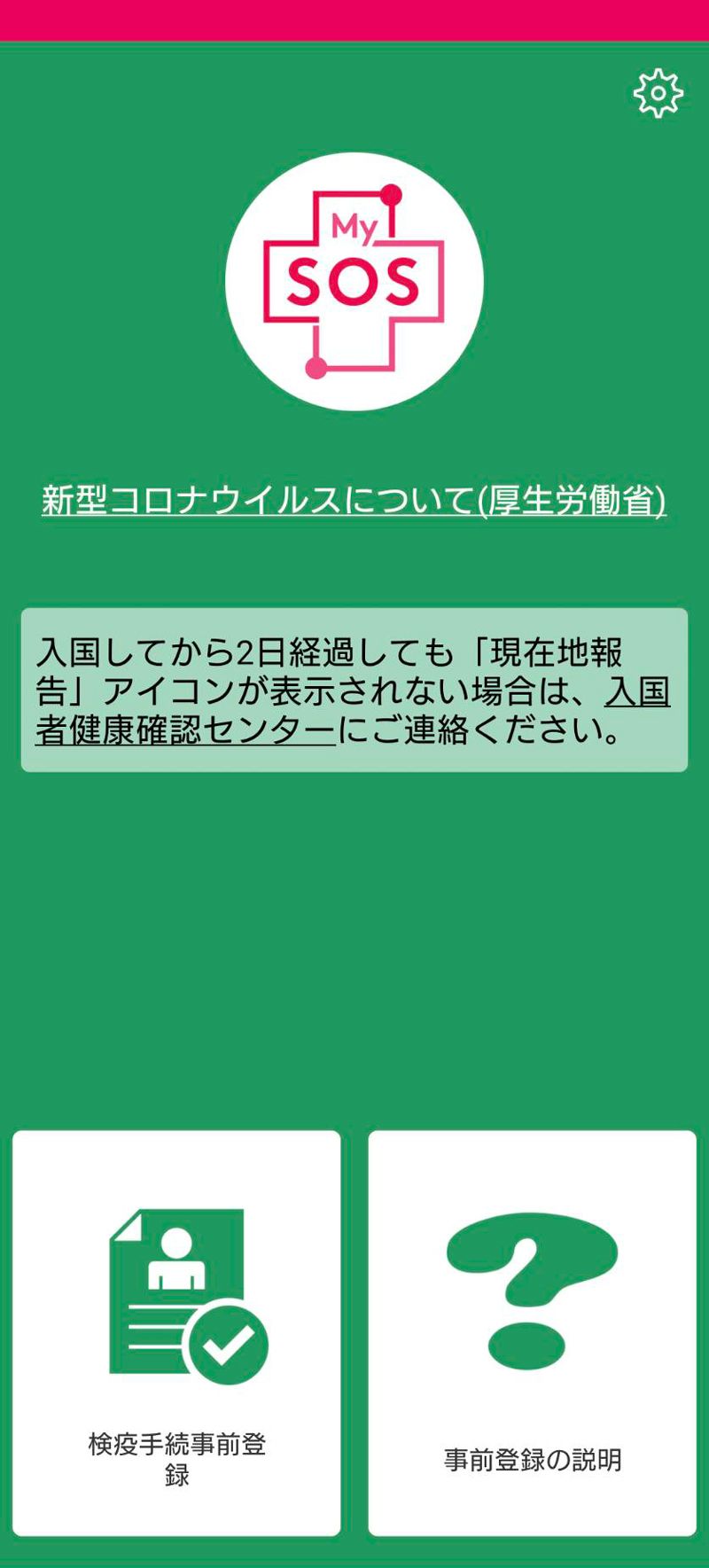Image resolution: width=709 pixels, height=1568 pixels.
Task: Start 検疫手続事前登録
Action: coord(176,1332)
